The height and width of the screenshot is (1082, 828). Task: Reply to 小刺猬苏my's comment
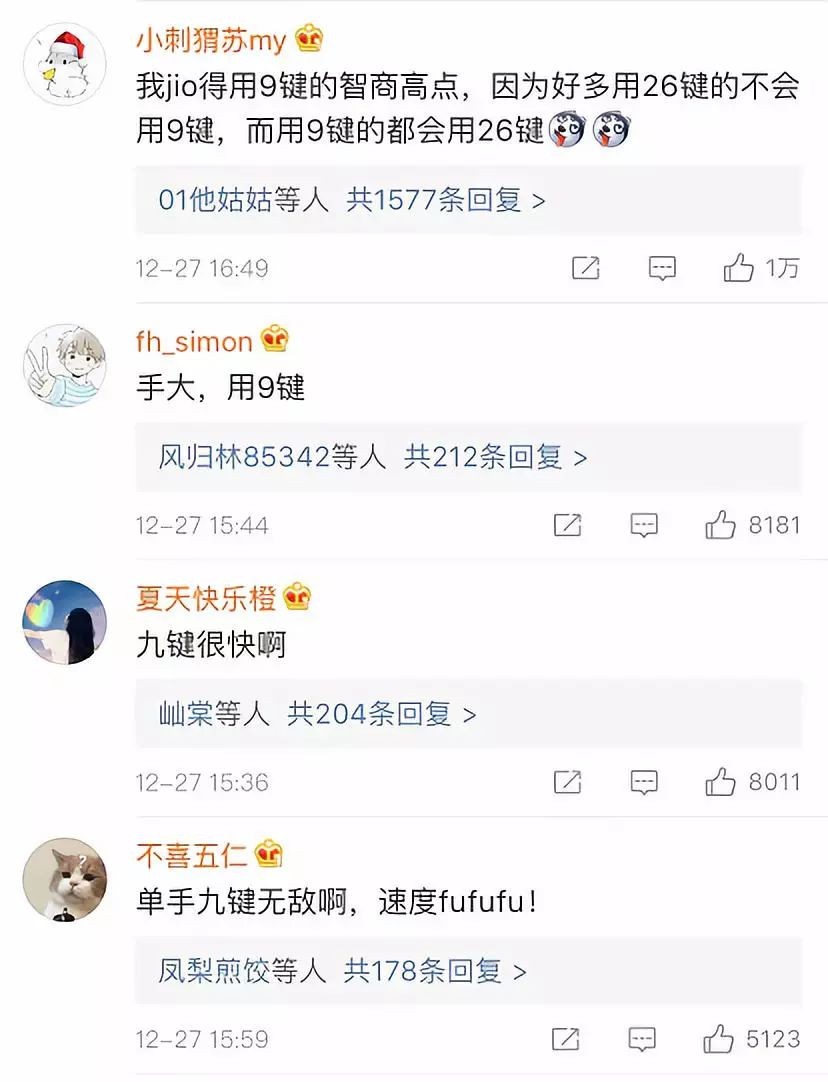click(662, 268)
